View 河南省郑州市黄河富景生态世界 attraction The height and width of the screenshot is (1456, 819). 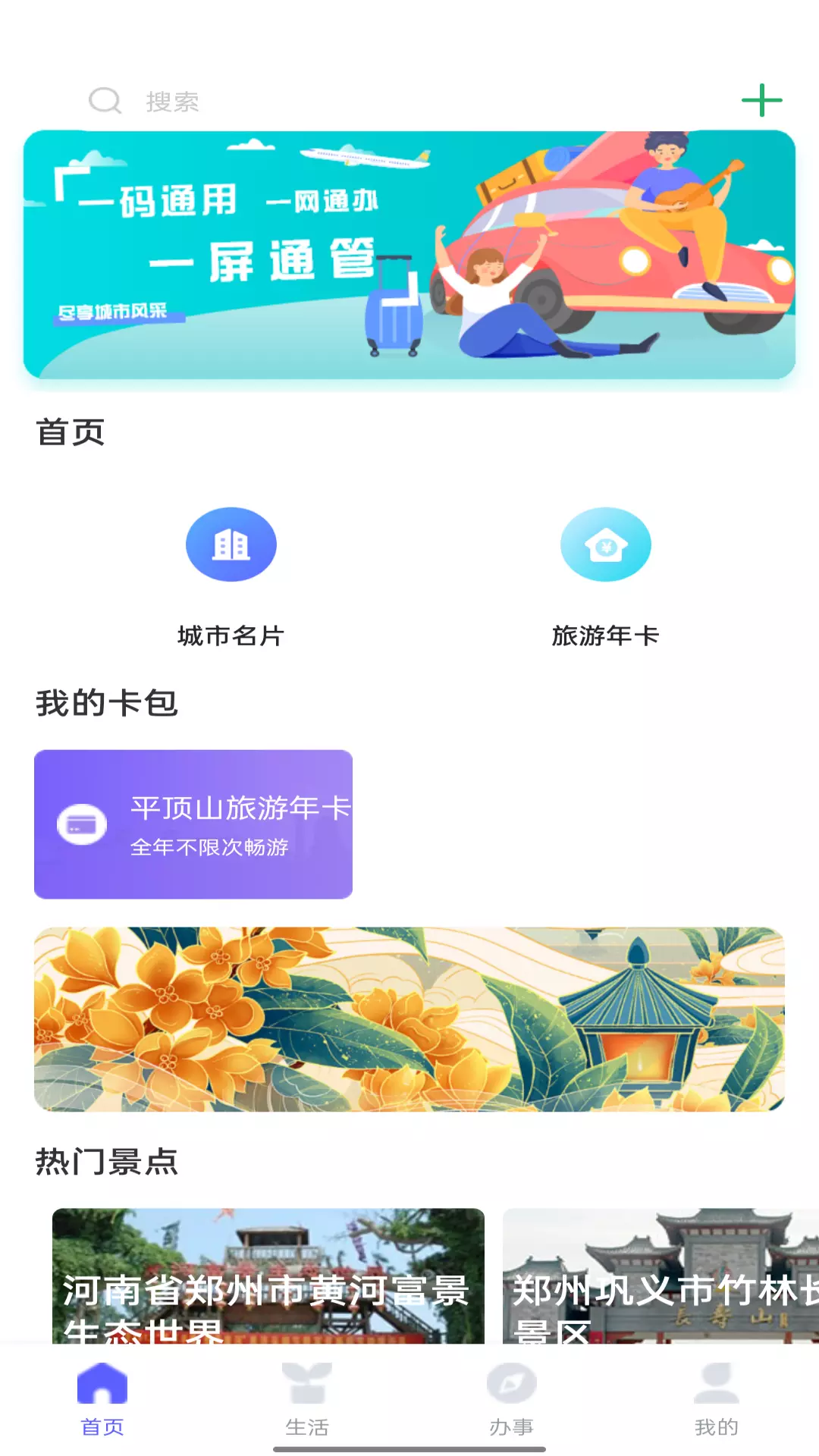pyautogui.click(x=268, y=1276)
